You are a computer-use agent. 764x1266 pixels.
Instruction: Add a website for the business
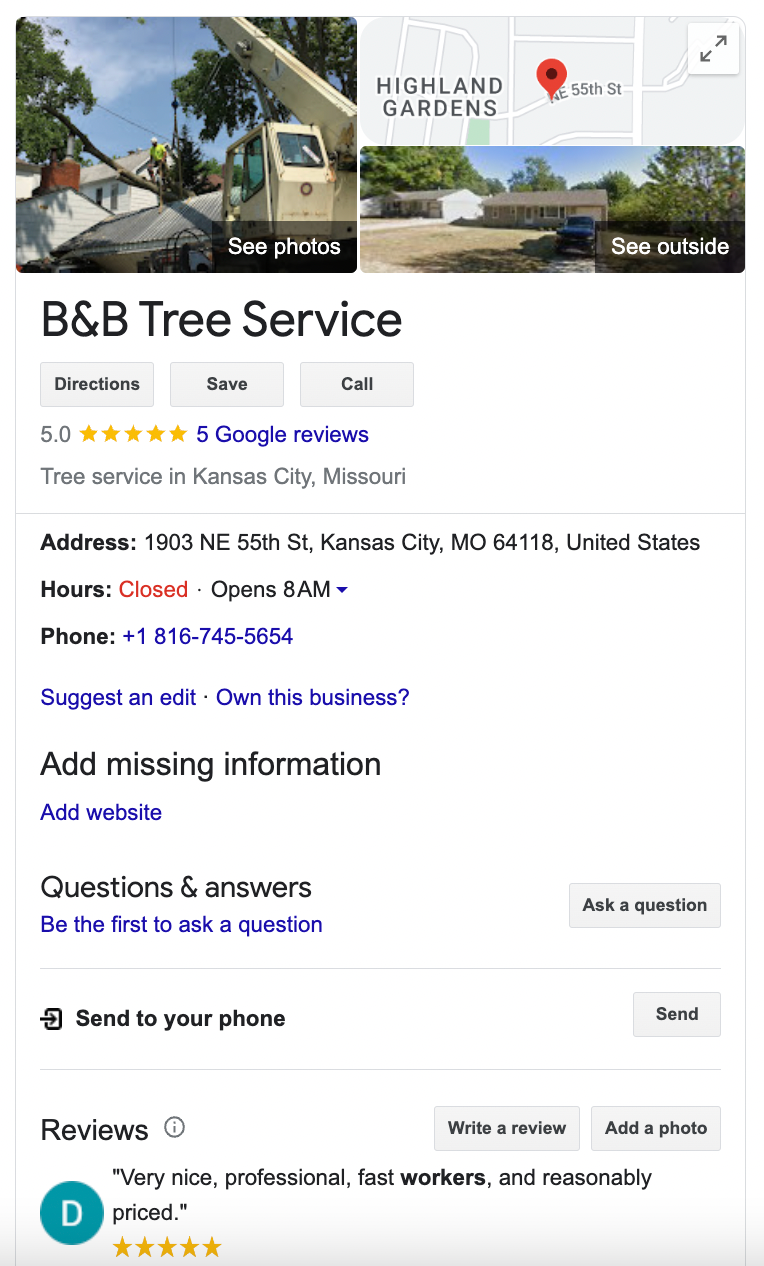coord(100,812)
